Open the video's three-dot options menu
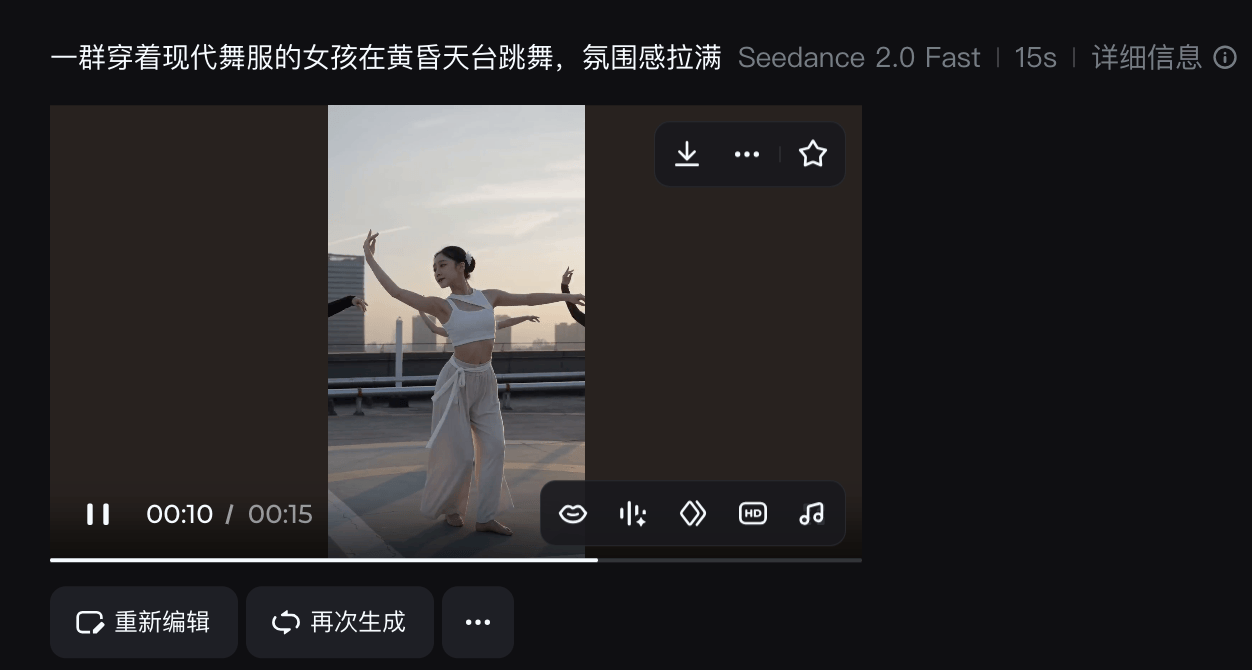 [747, 154]
